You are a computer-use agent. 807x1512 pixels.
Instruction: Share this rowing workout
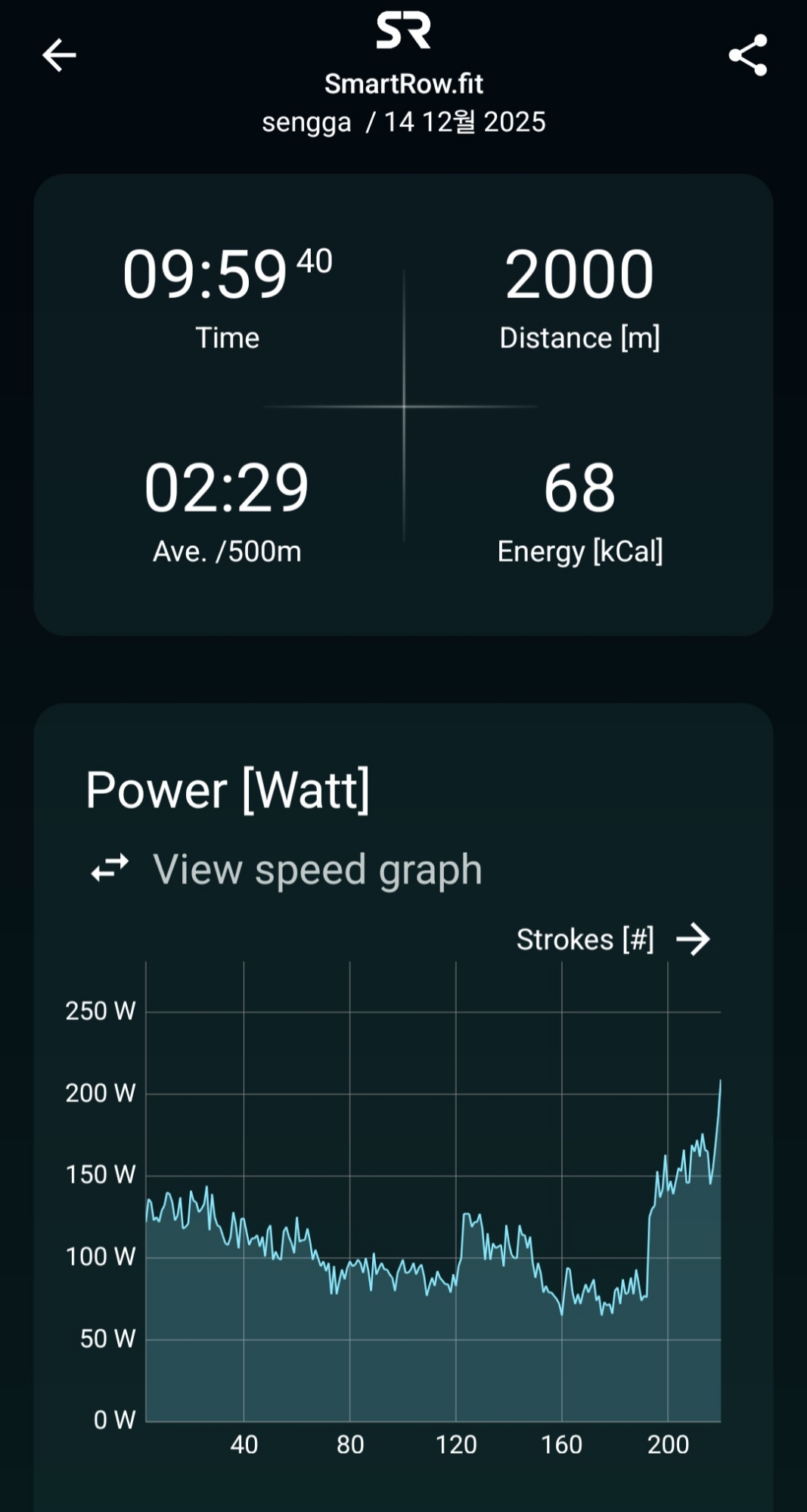[x=747, y=55]
